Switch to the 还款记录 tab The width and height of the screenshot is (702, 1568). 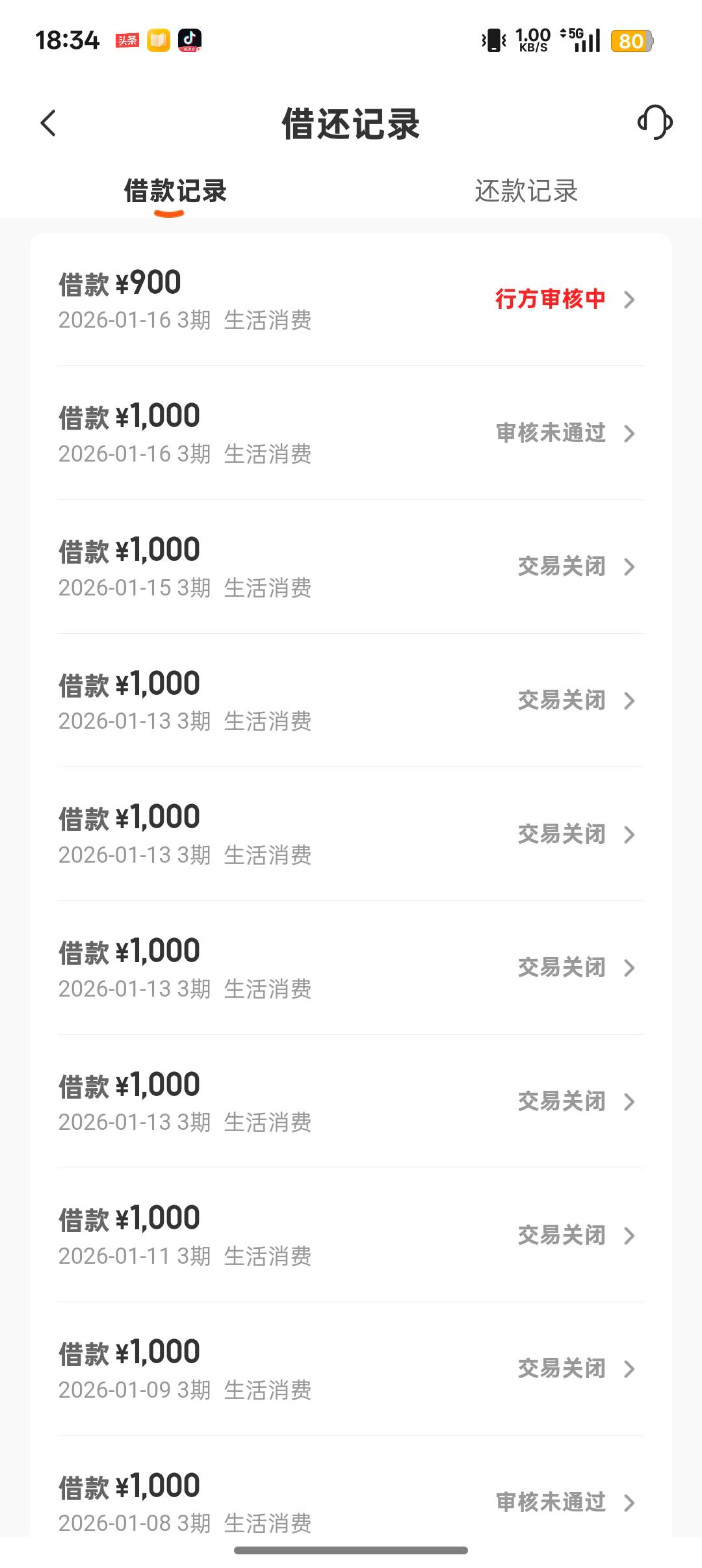pos(526,191)
